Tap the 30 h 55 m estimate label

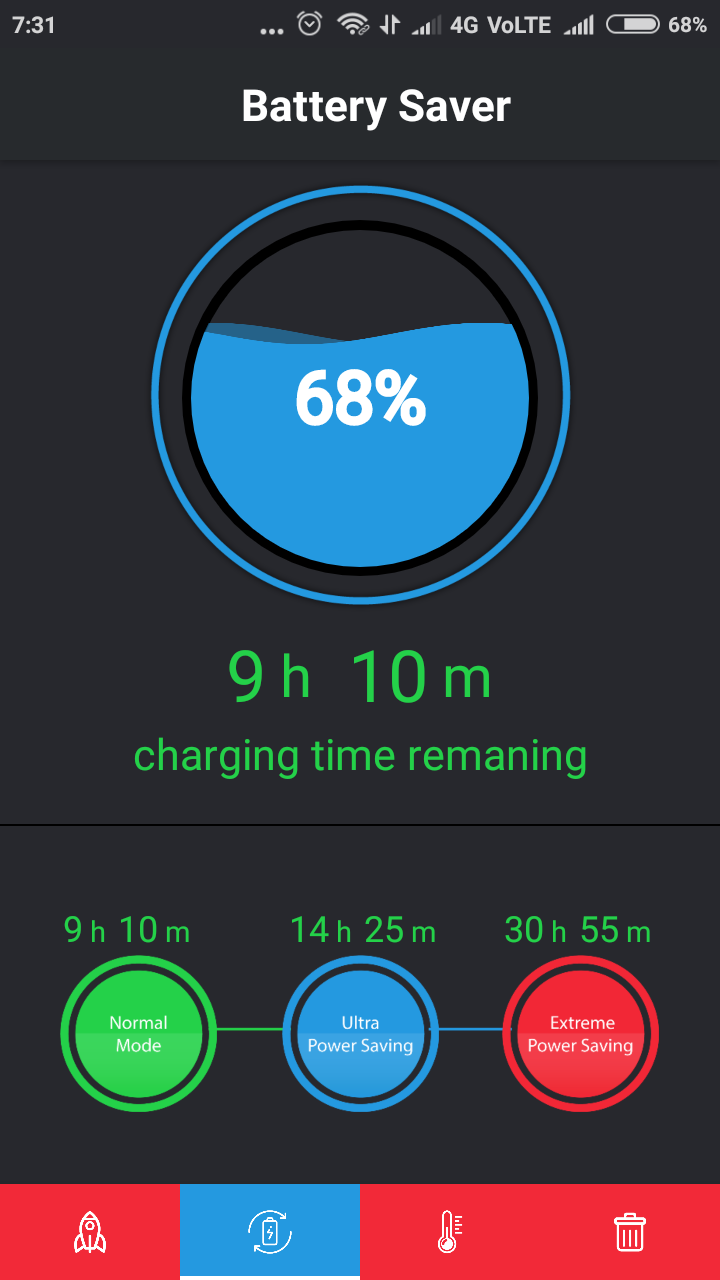click(x=578, y=930)
